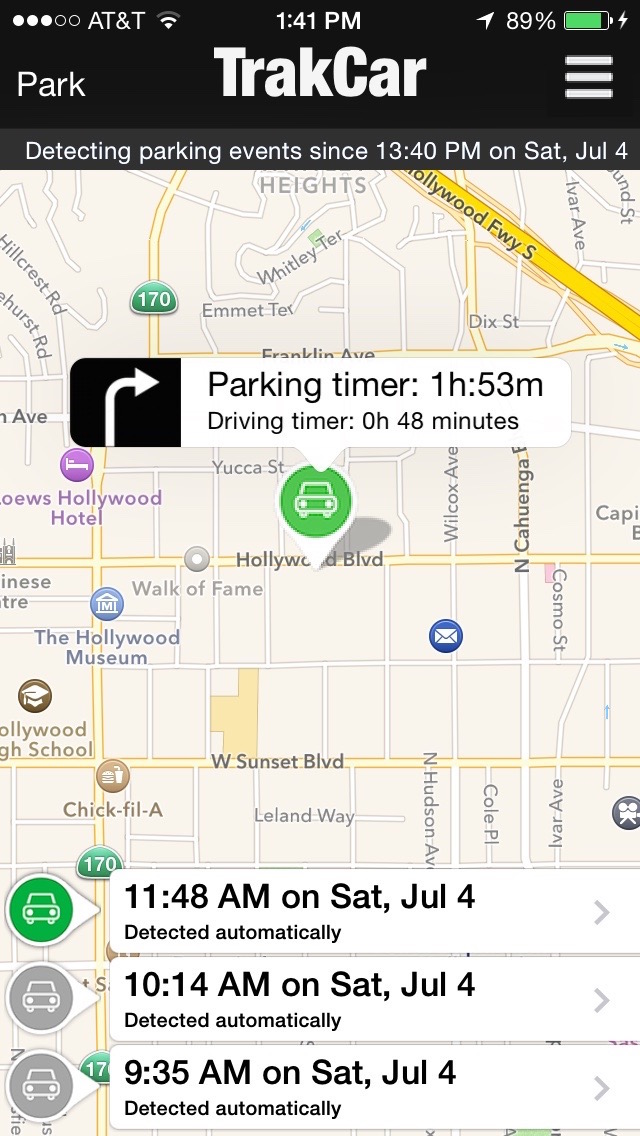Open the hamburger menu
This screenshot has height=1136, width=640.
coord(588,77)
